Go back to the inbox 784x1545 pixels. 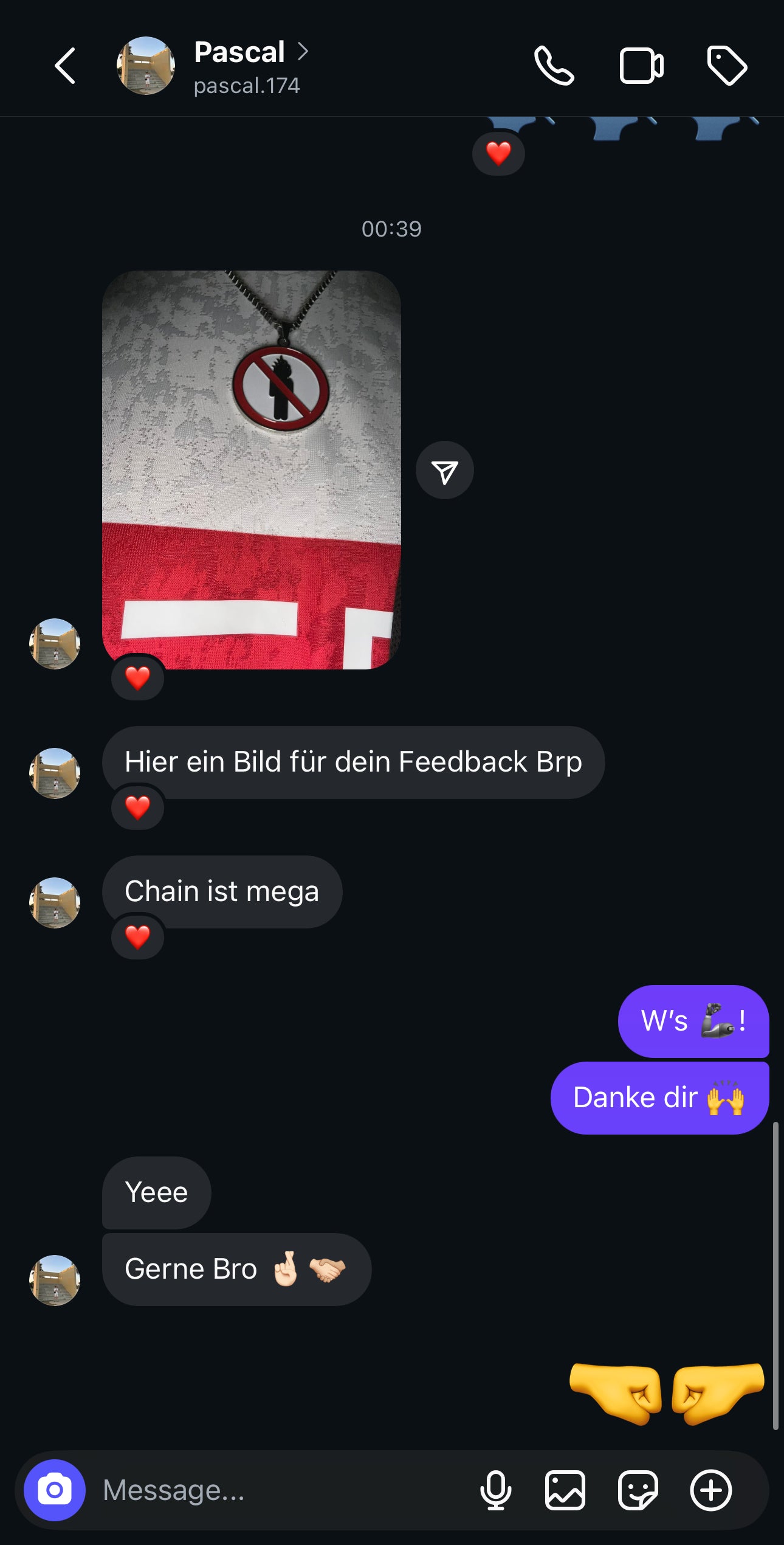pyautogui.click(x=65, y=66)
